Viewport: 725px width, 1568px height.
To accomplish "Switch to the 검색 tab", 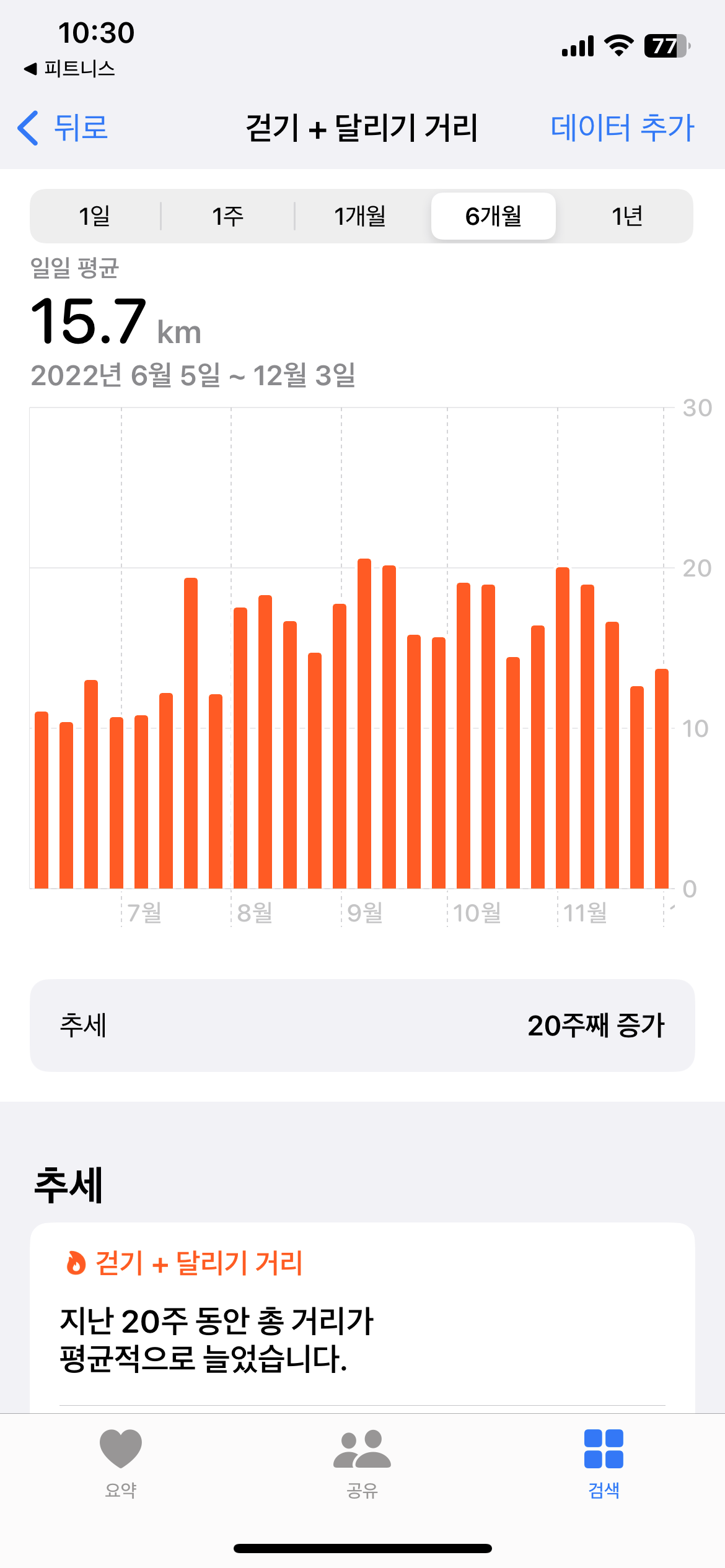I will [x=604, y=1463].
